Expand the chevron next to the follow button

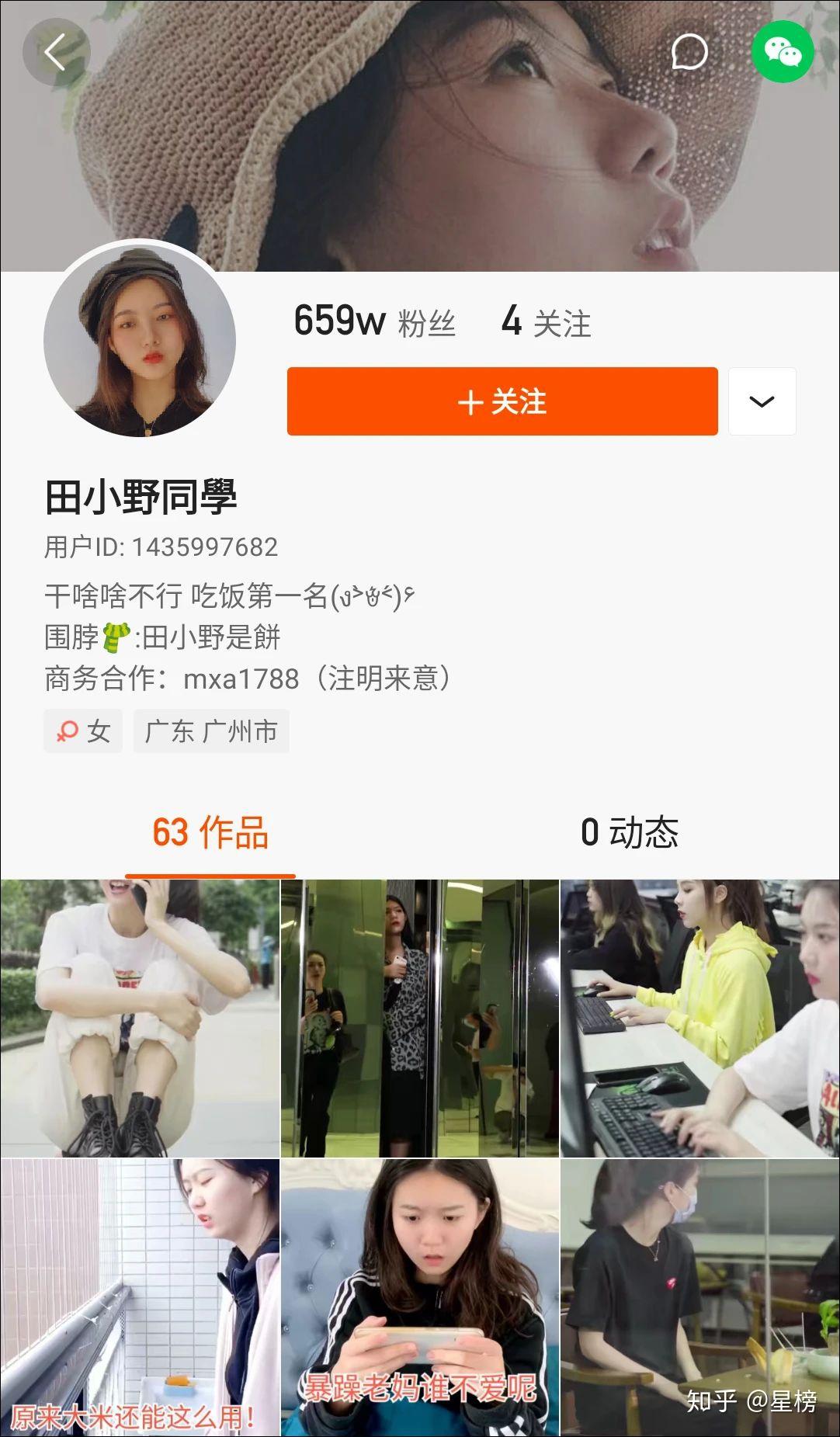(x=762, y=401)
